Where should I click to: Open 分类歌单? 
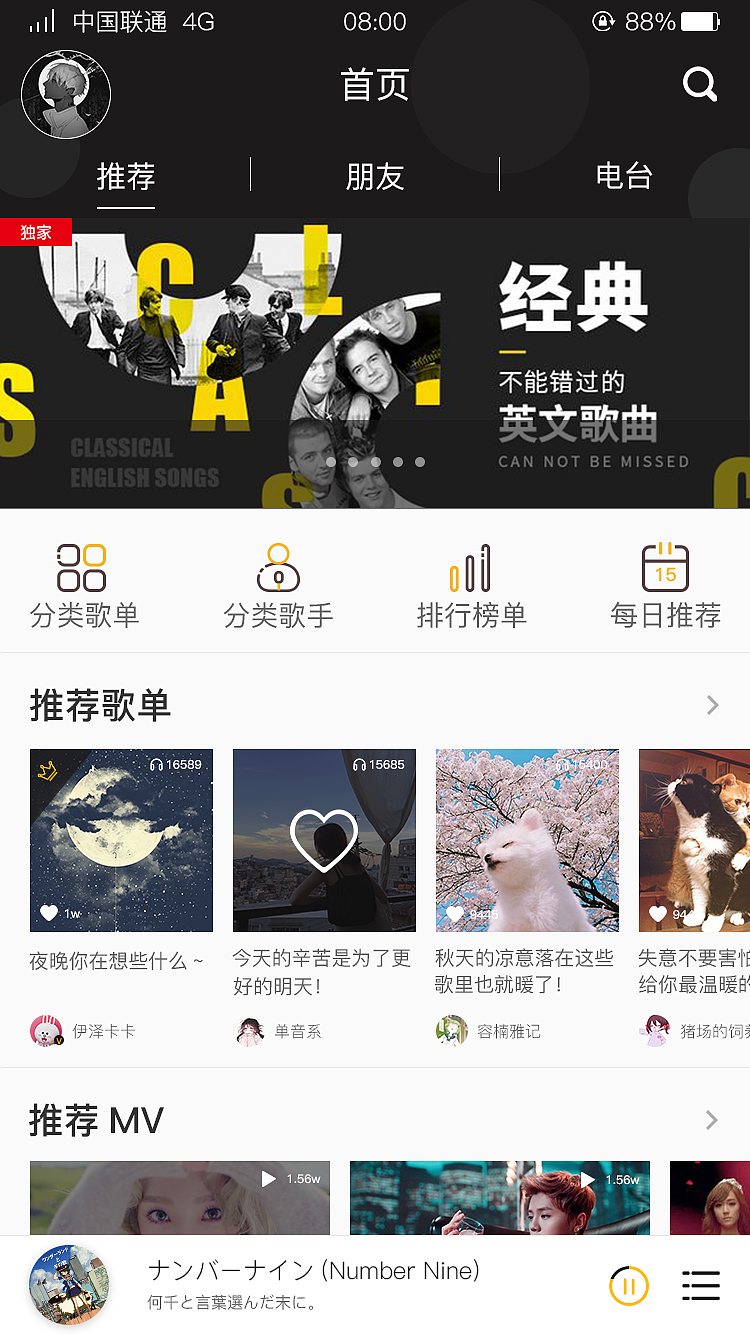coord(84,587)
